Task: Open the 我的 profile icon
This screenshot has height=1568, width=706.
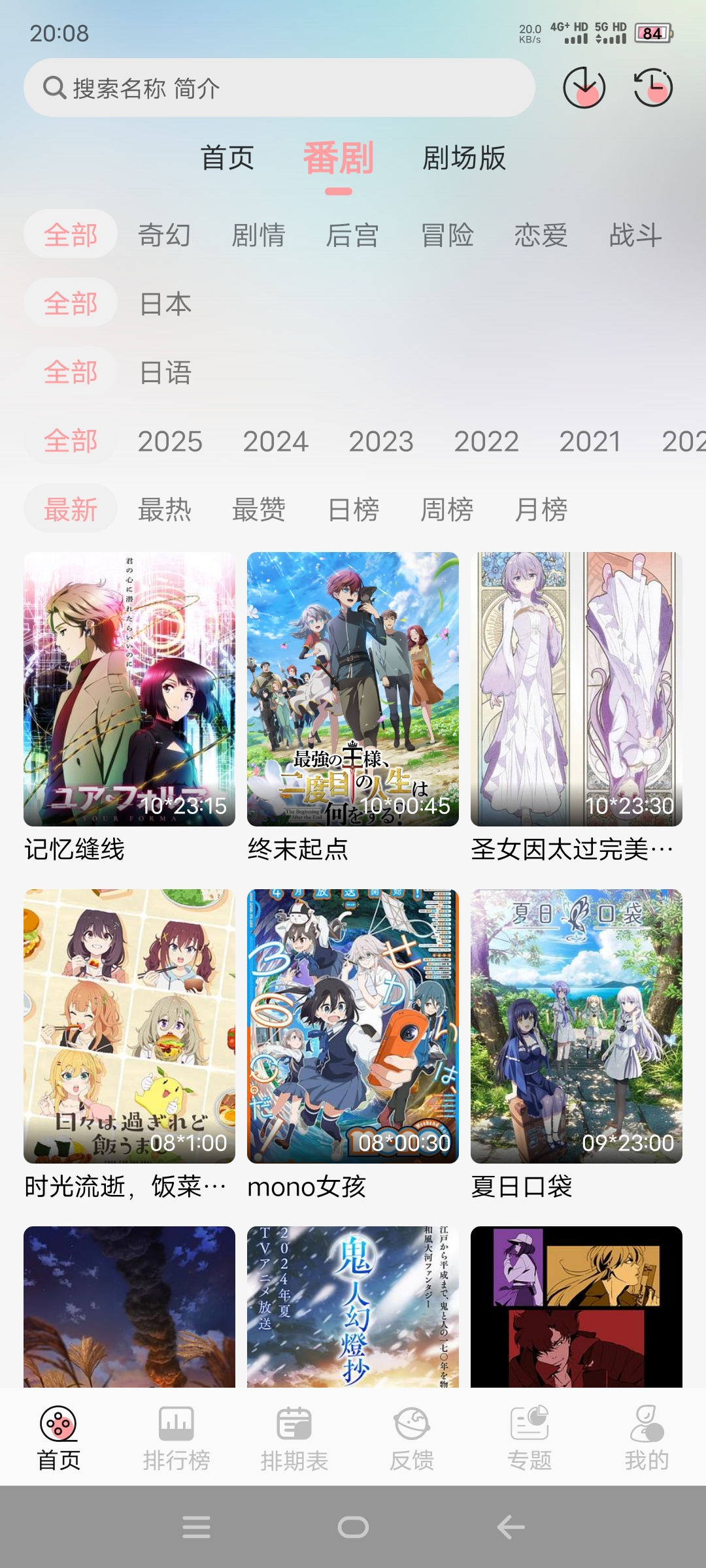Action: tap(647, 1436)
